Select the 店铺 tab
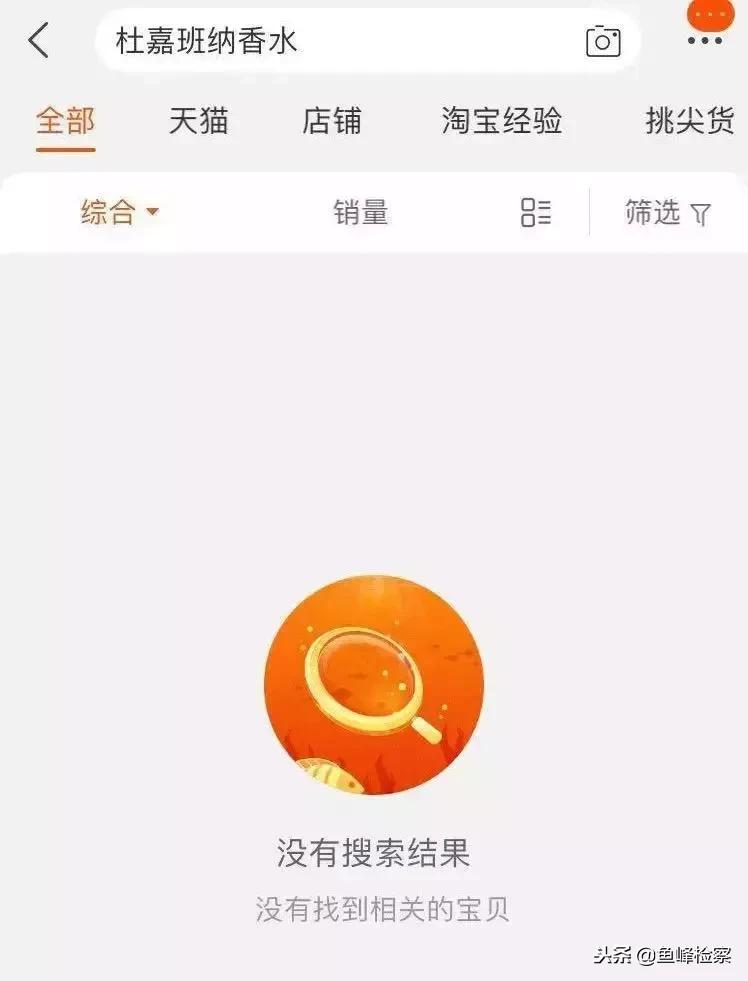 tap(333, 122)
